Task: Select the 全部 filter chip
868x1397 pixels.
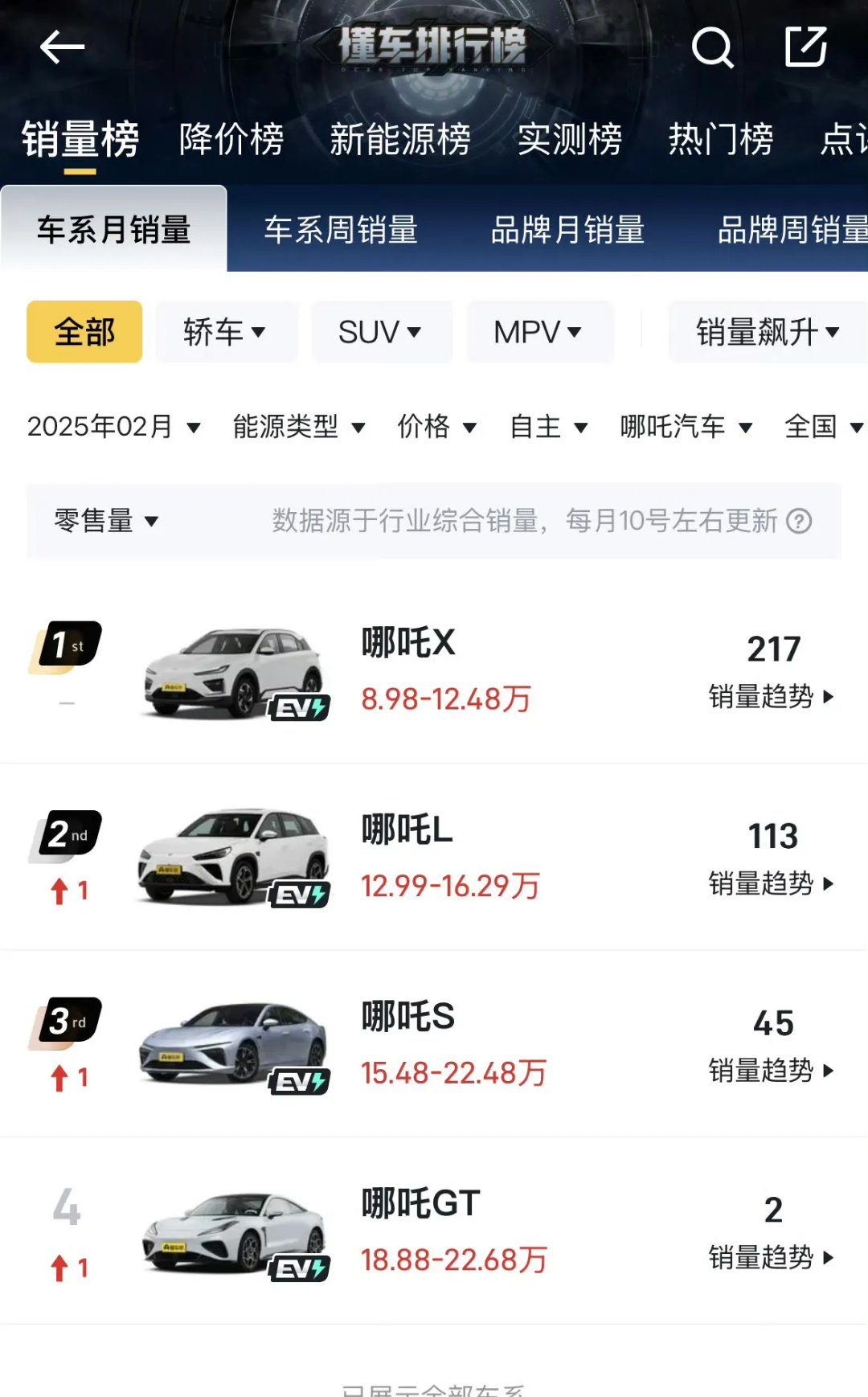Action: tap(84, 331)
